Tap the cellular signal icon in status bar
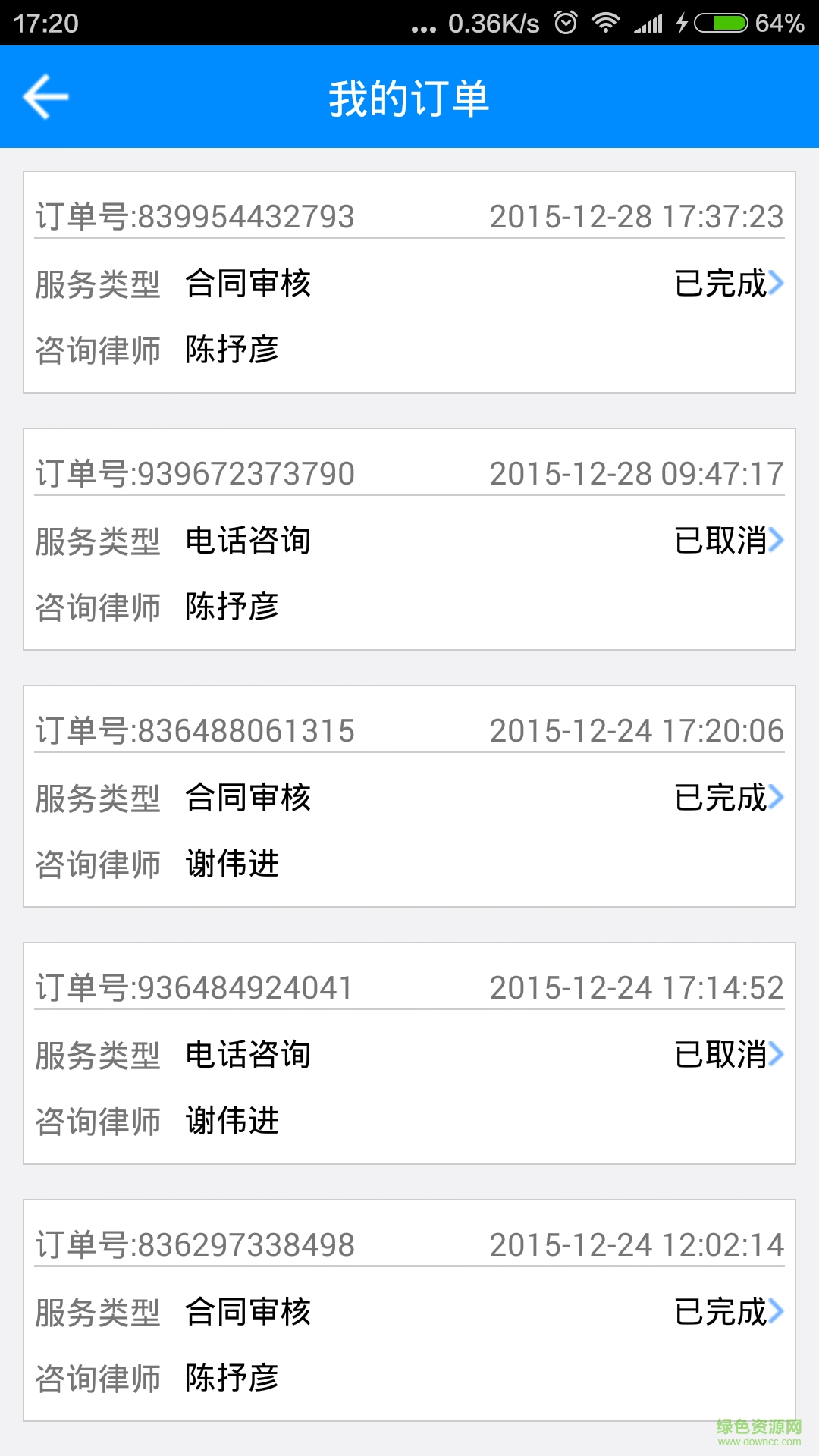 [x=648, y=23]
